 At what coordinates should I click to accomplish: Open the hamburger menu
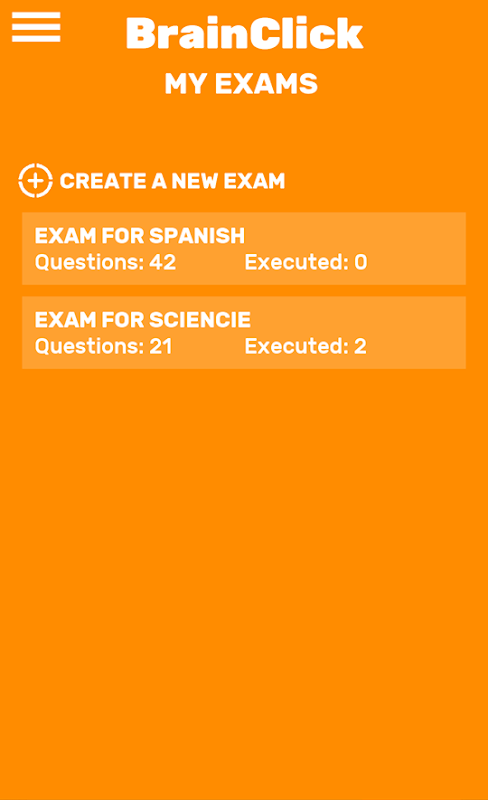coord(36,27)
